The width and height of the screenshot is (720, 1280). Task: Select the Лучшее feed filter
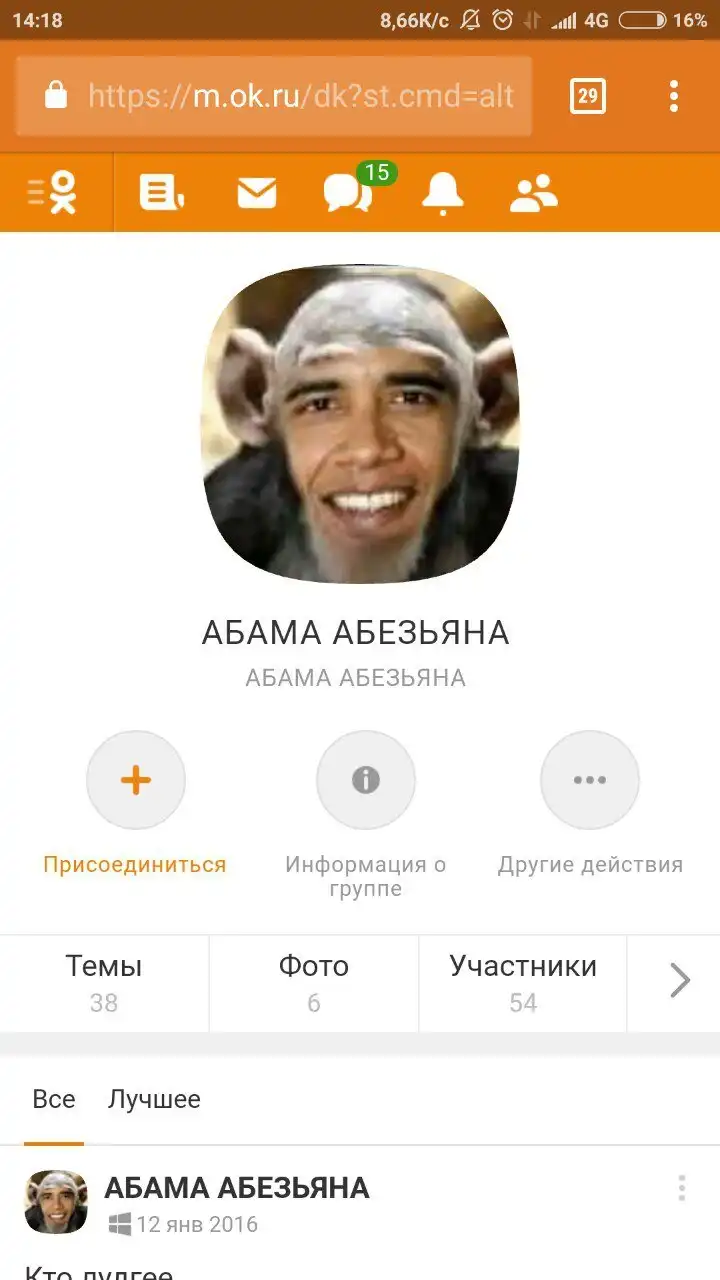[154, 1100]
